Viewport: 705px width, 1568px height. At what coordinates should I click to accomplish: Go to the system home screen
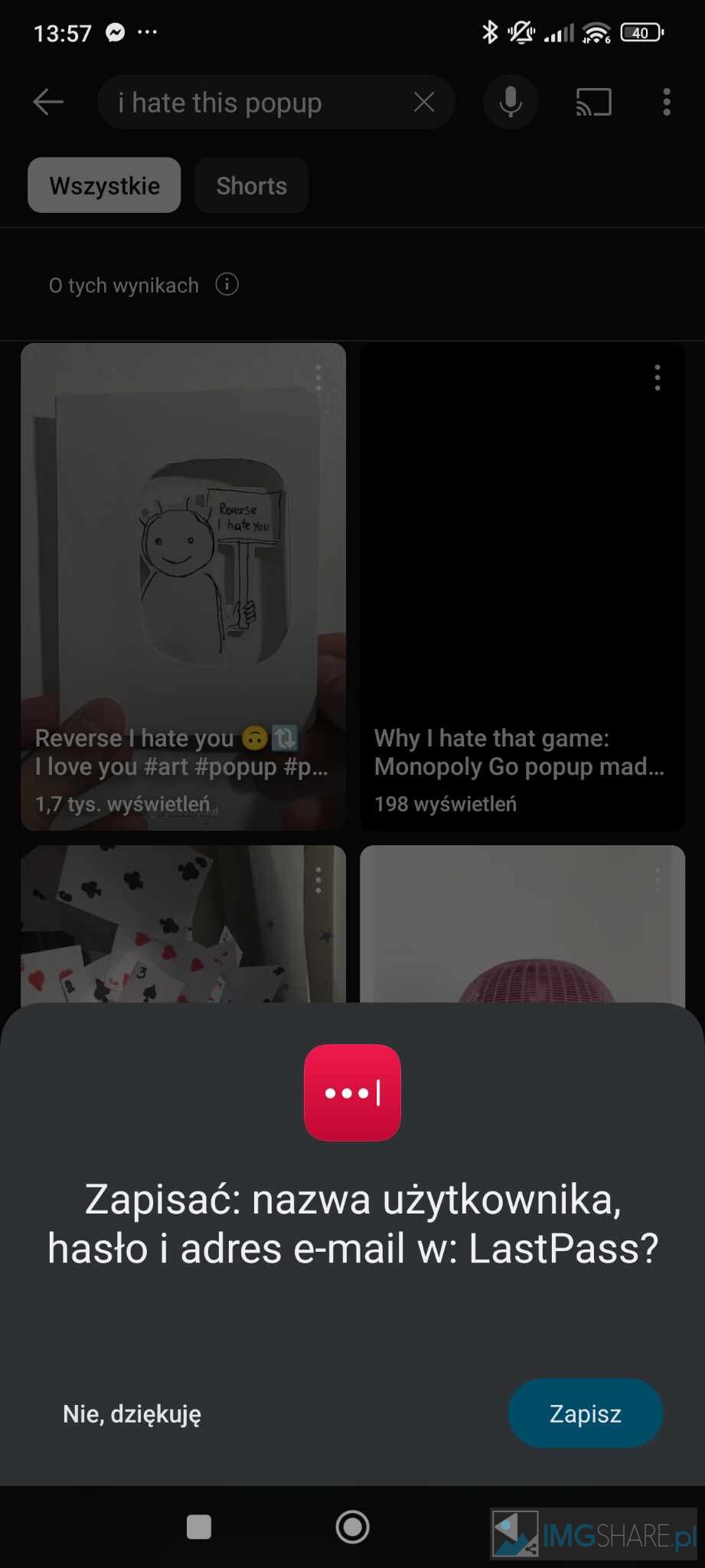352,1527
